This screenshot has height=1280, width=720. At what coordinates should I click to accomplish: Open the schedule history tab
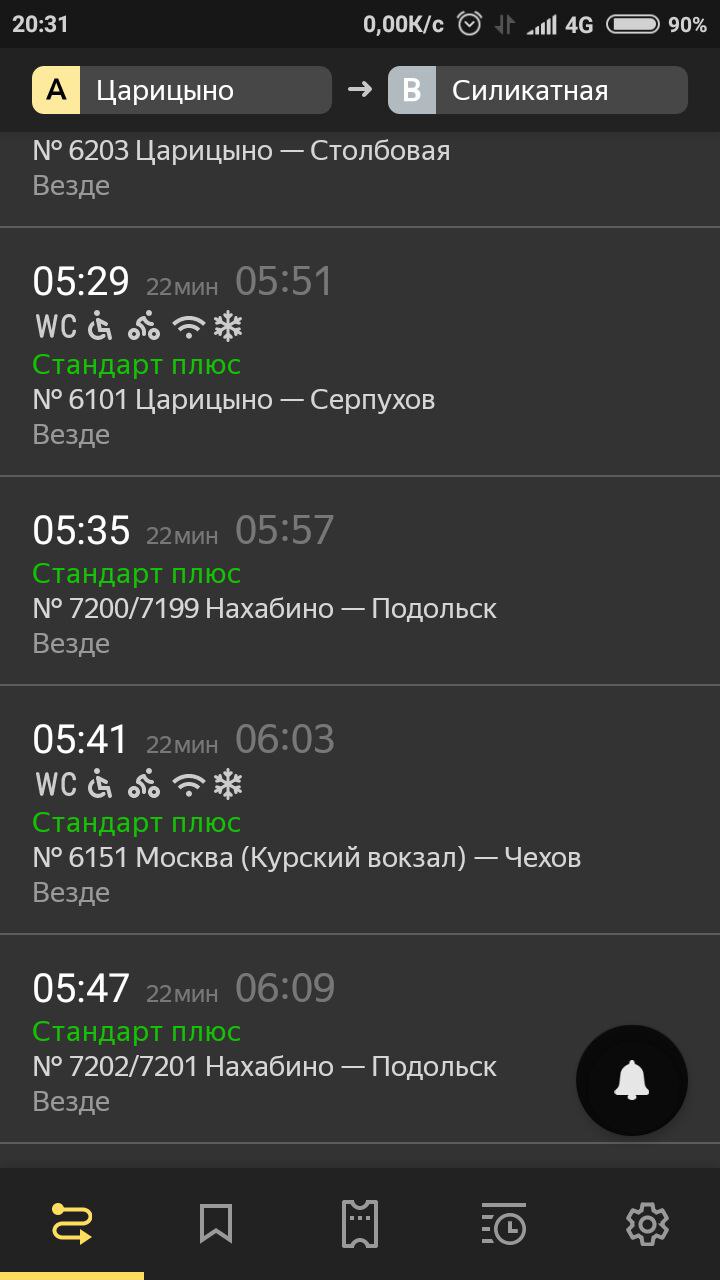tap(504, 1224)
